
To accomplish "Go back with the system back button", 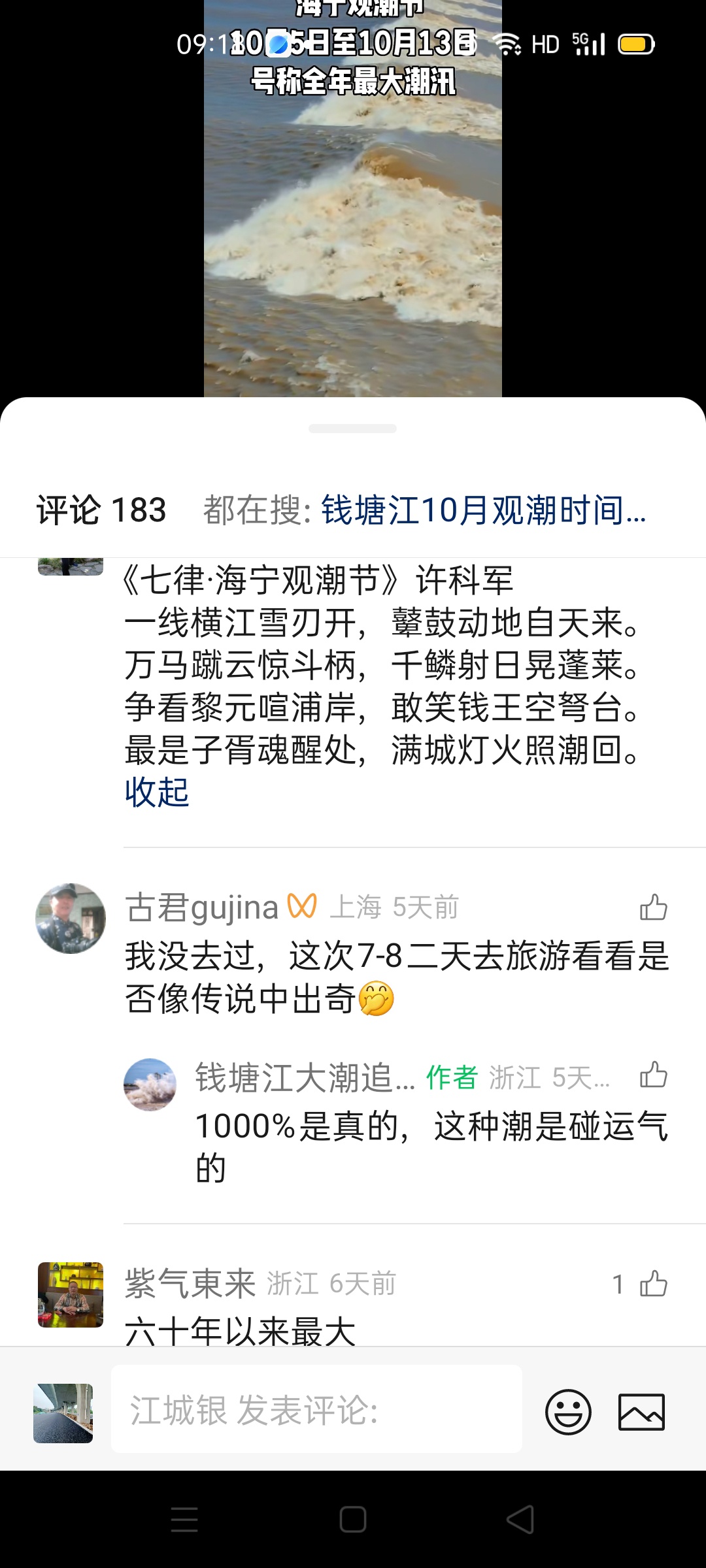I will coord(520,1519).
